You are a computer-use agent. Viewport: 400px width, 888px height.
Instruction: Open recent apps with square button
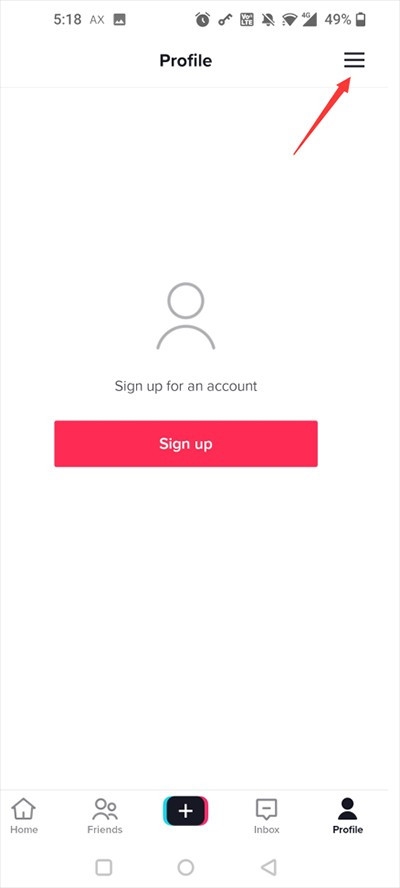pyautogui.click(x=104, y=867)
